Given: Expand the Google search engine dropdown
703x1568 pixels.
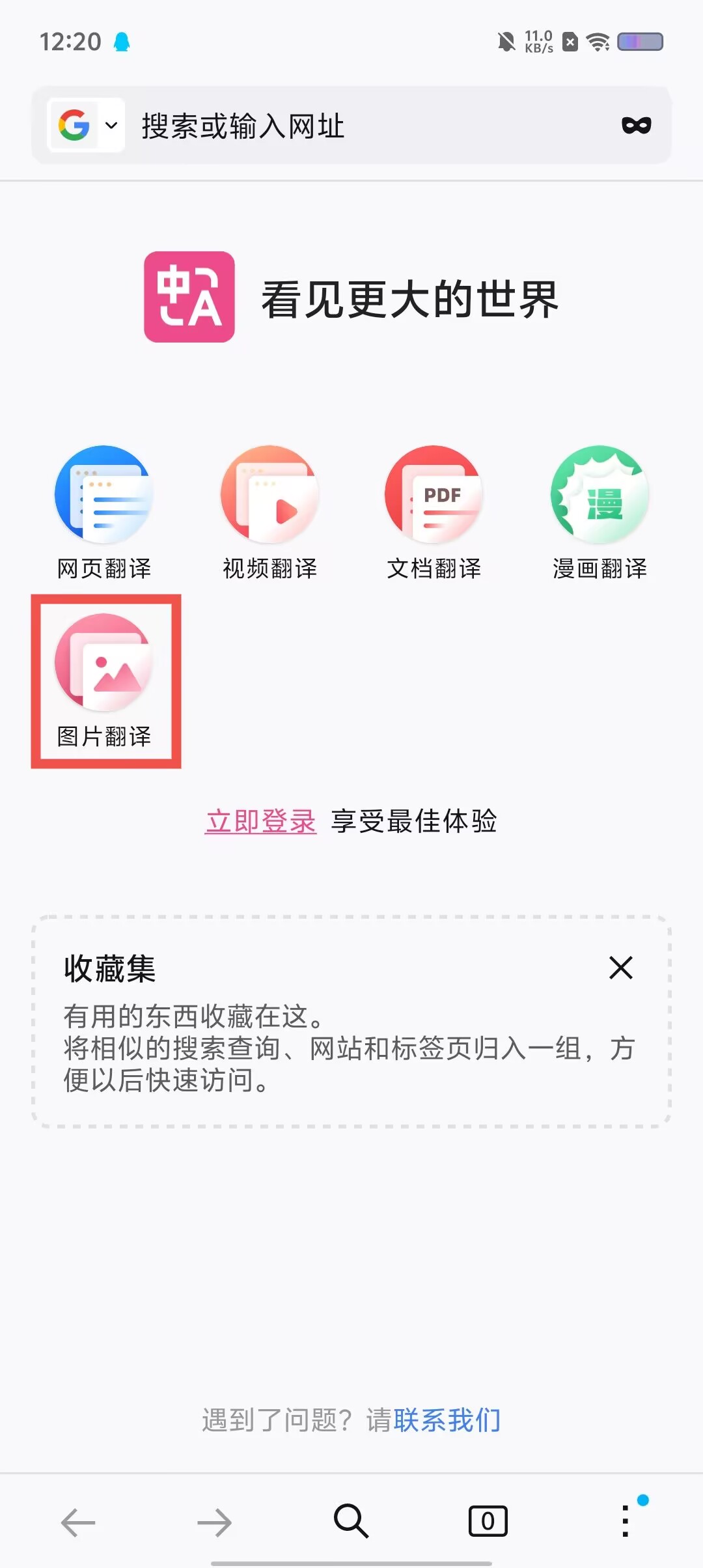Looking at the screenshot, I should click(x=86, y=125).
